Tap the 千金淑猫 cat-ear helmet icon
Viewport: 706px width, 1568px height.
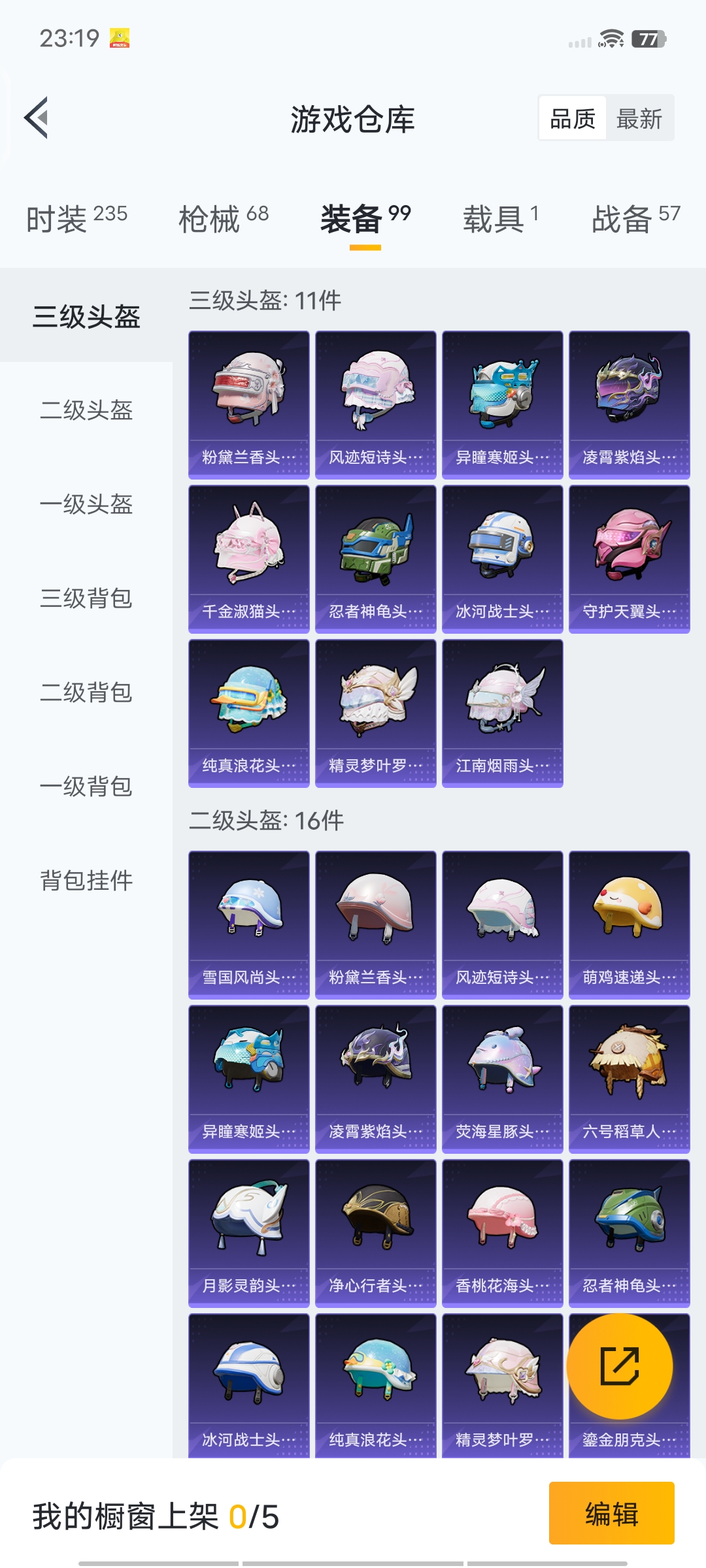pyautogui.click(x=249, y=552)
